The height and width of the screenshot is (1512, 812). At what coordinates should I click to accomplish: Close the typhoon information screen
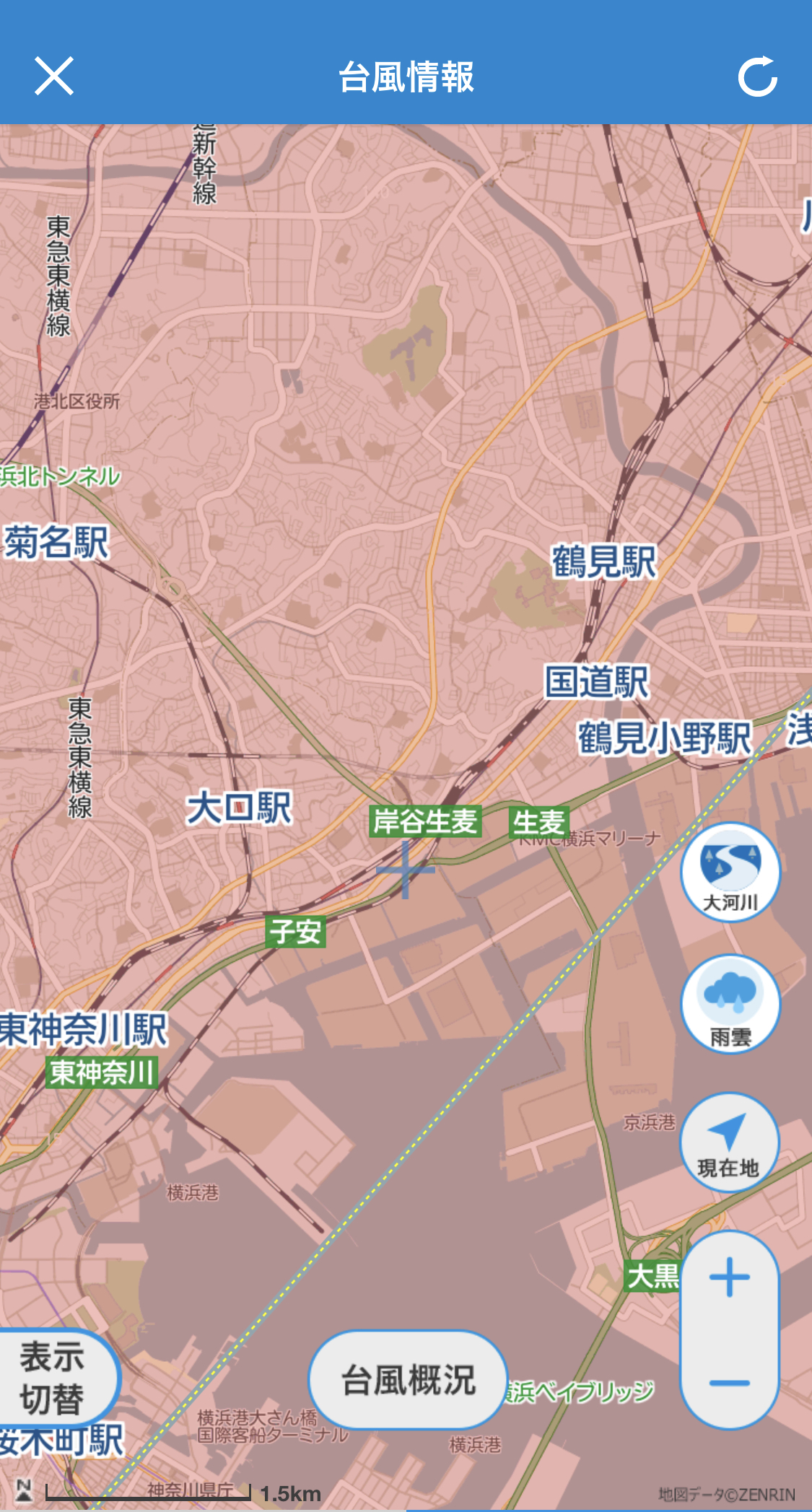pyautogui.click(x=54, y=76)
